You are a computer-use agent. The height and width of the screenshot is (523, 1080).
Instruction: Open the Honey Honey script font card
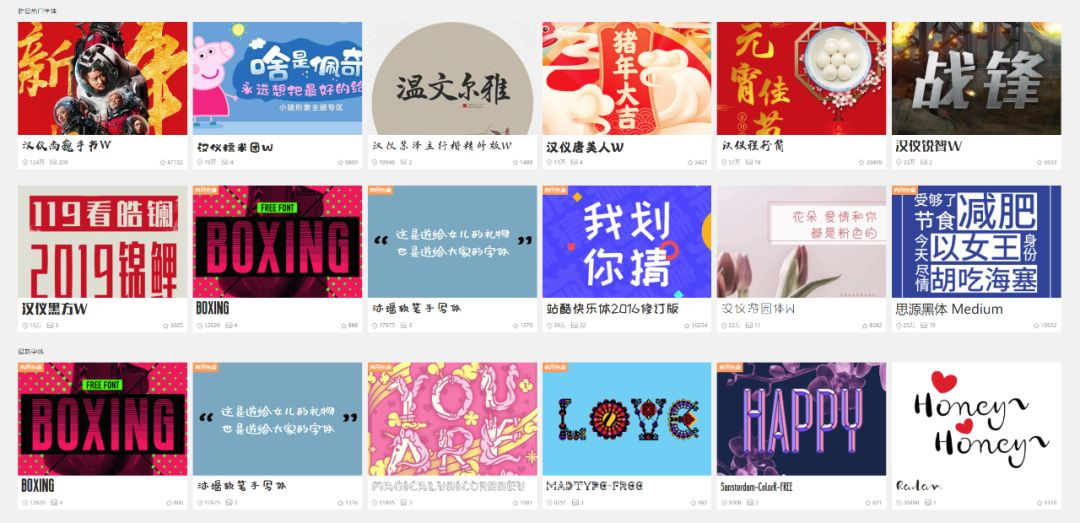click(x=976, y=419)
